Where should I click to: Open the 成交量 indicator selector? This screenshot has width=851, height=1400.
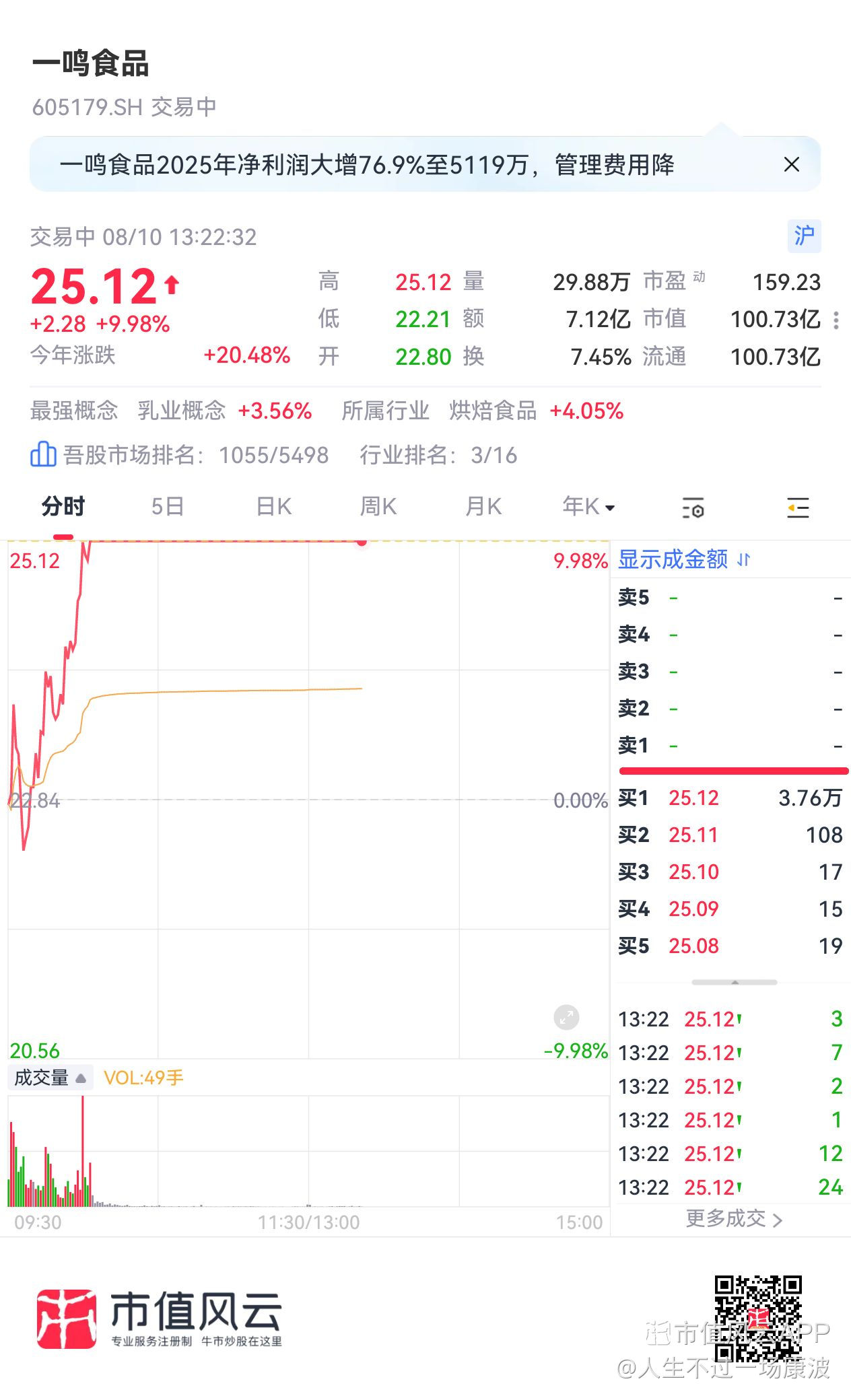[x=50, y=1078]
